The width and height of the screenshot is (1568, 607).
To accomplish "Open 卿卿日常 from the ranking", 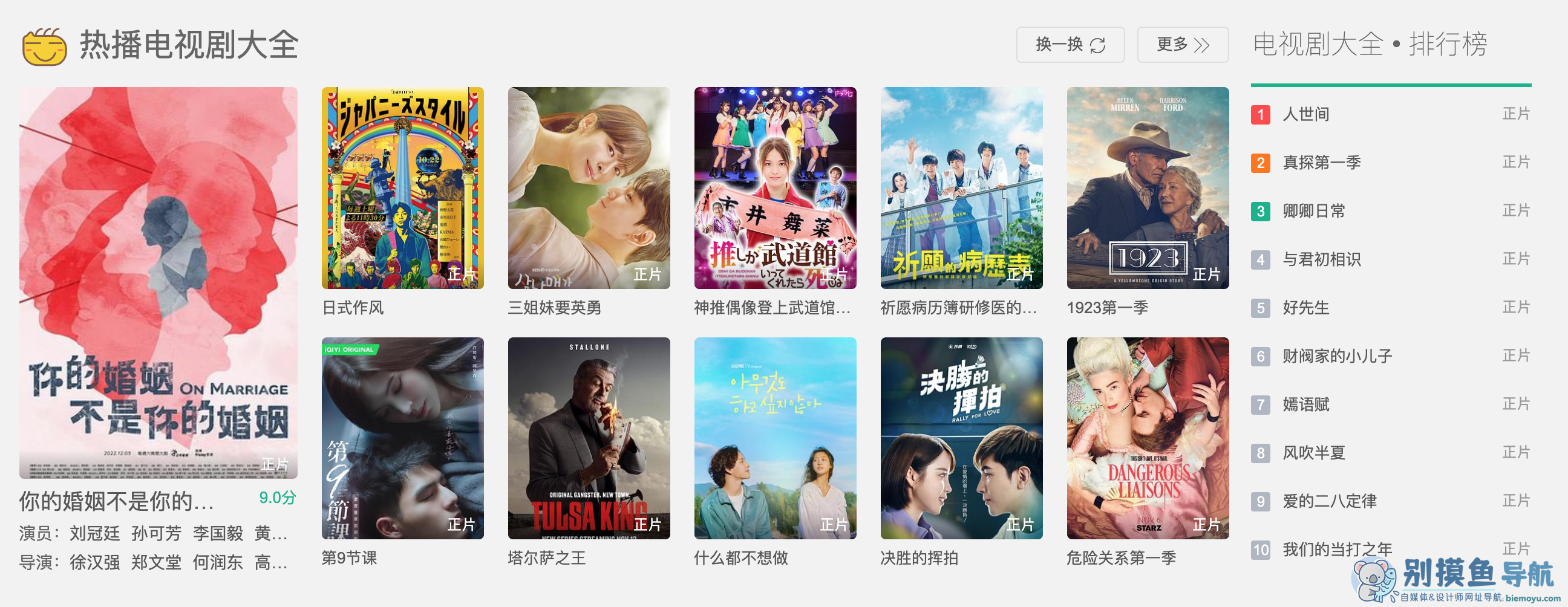I will [1313, 211].
